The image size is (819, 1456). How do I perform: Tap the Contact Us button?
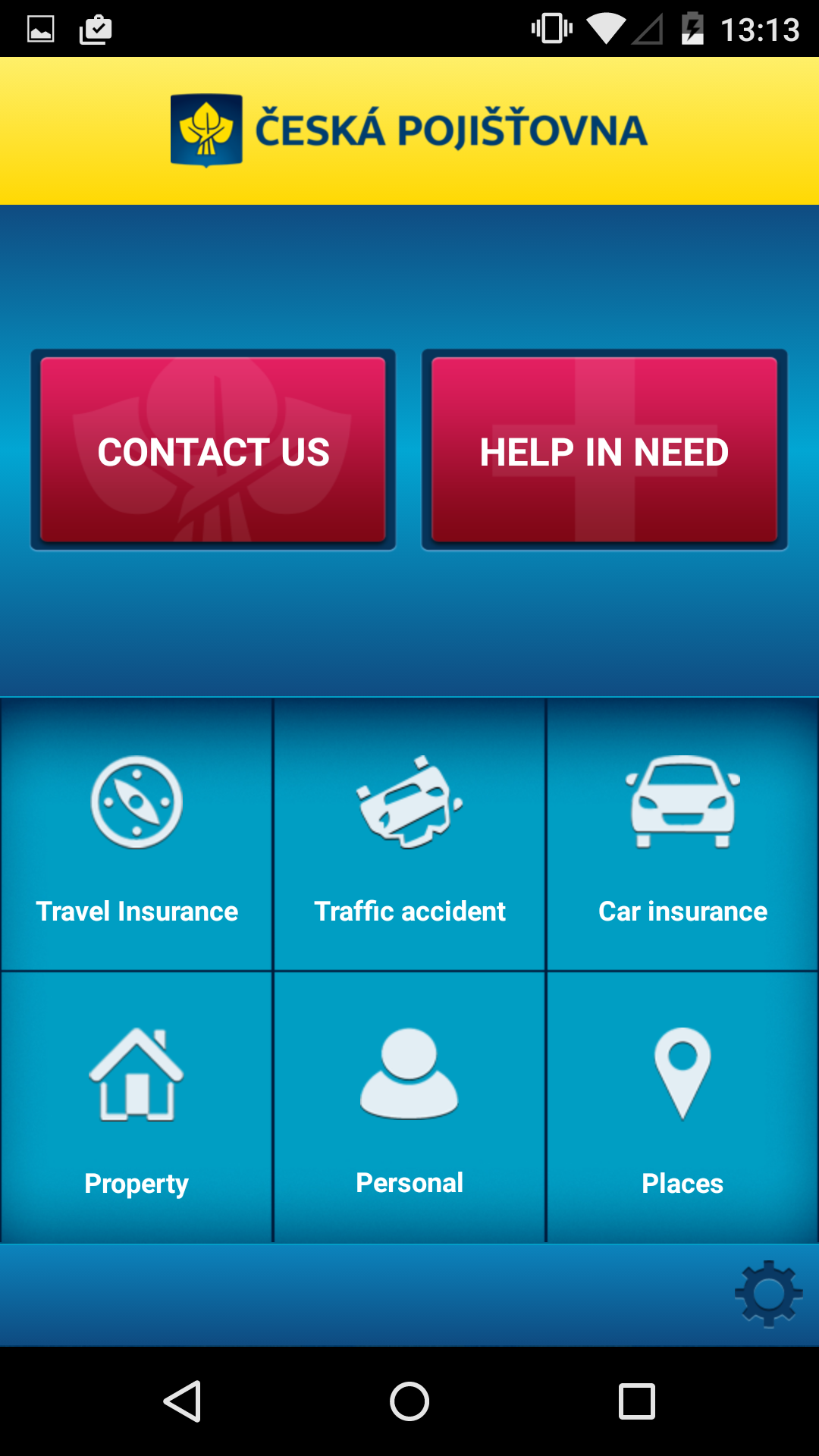coord(213,450)
